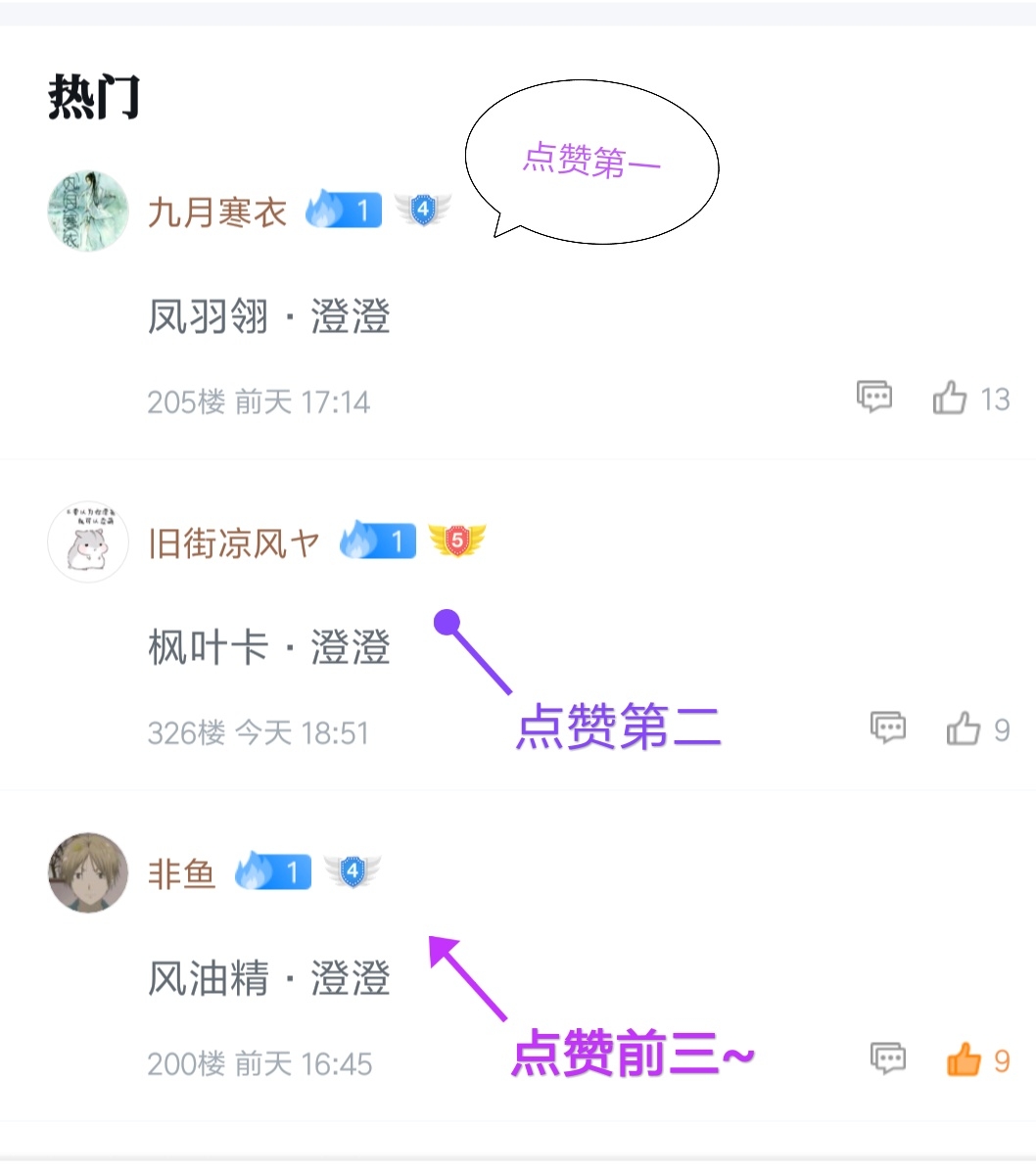Tap the username 九月寒衣
Image resolution: width=1036 pixels, height=1174 pixels.
point(216,211)
